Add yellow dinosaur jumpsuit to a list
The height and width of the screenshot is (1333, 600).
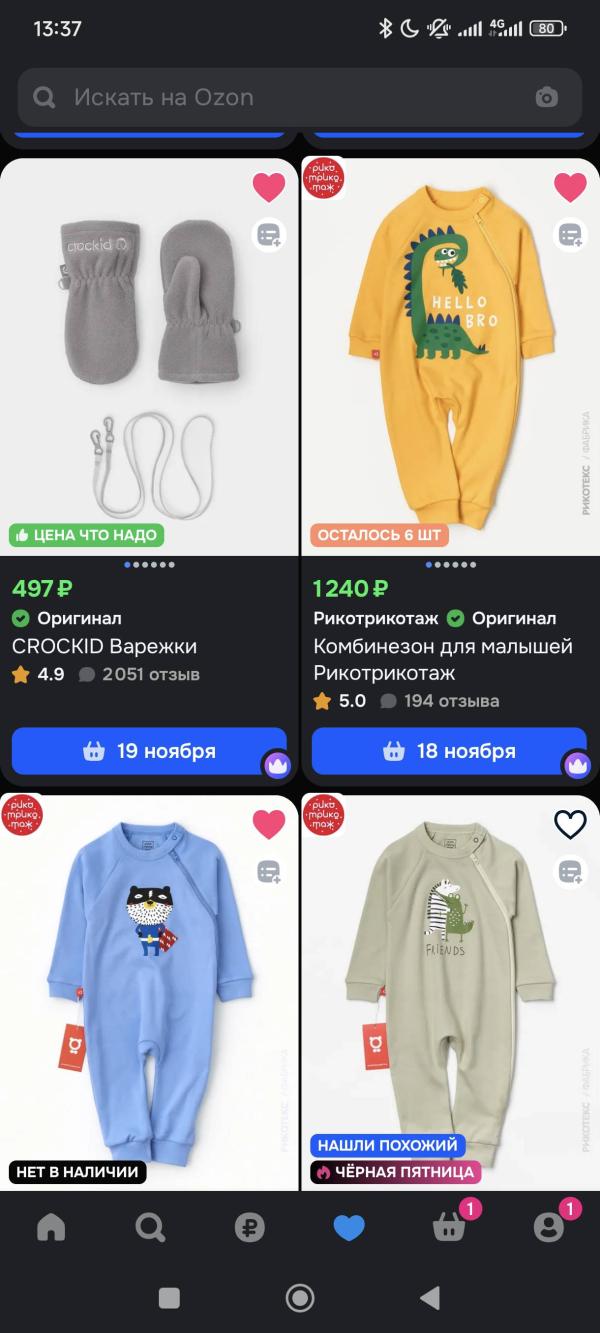click(570, 236)
